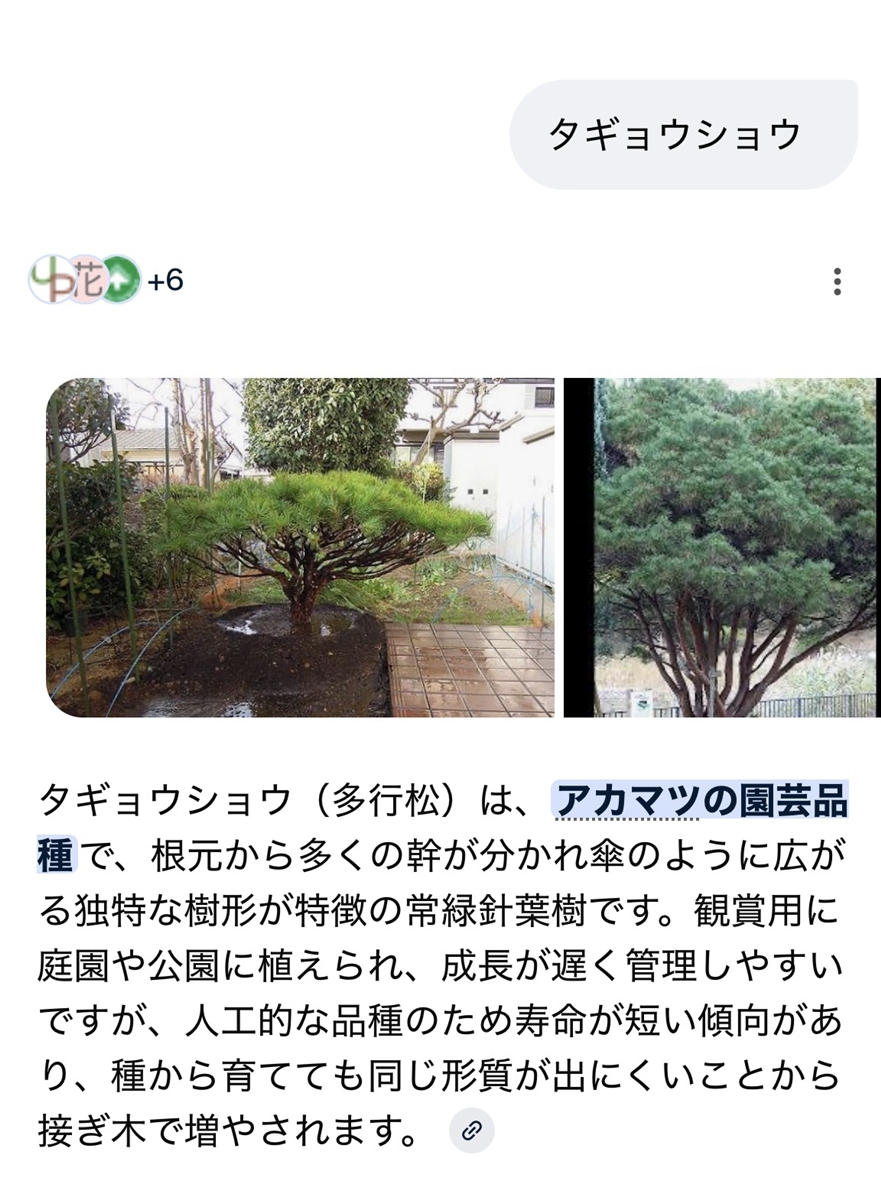Open the three-dot overflow menu

click(837, 282)
